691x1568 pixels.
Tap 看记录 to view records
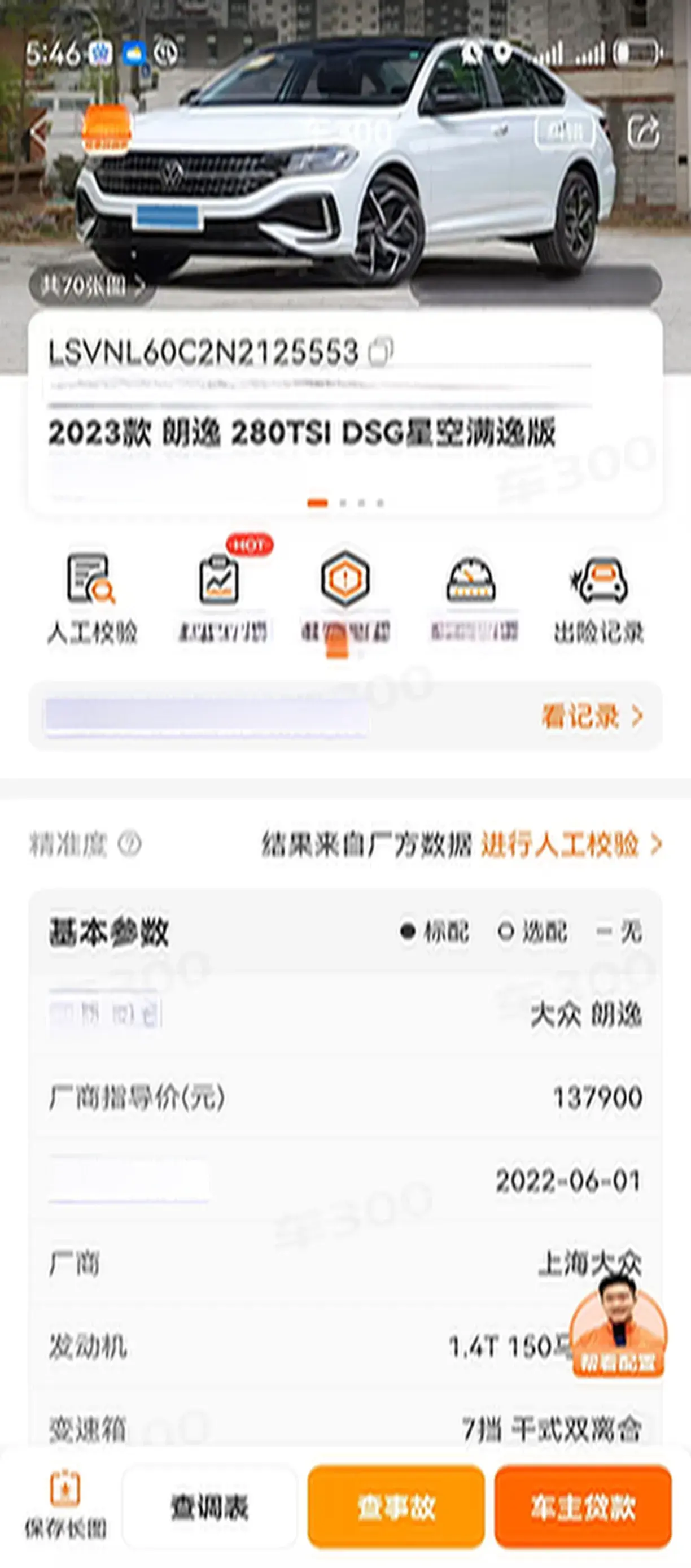(x=591, y=716)
